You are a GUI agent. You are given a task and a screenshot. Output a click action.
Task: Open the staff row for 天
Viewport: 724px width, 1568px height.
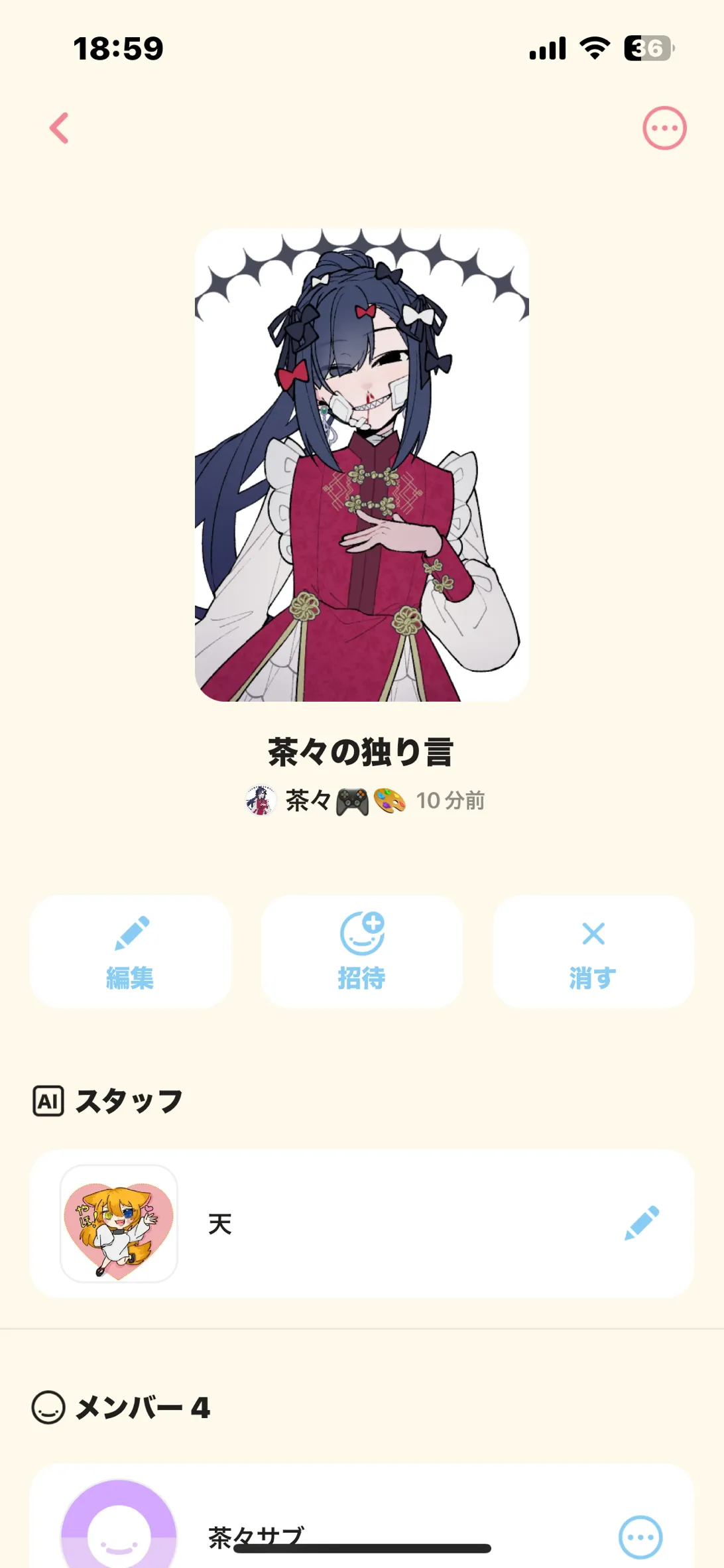pos(362,1224)
